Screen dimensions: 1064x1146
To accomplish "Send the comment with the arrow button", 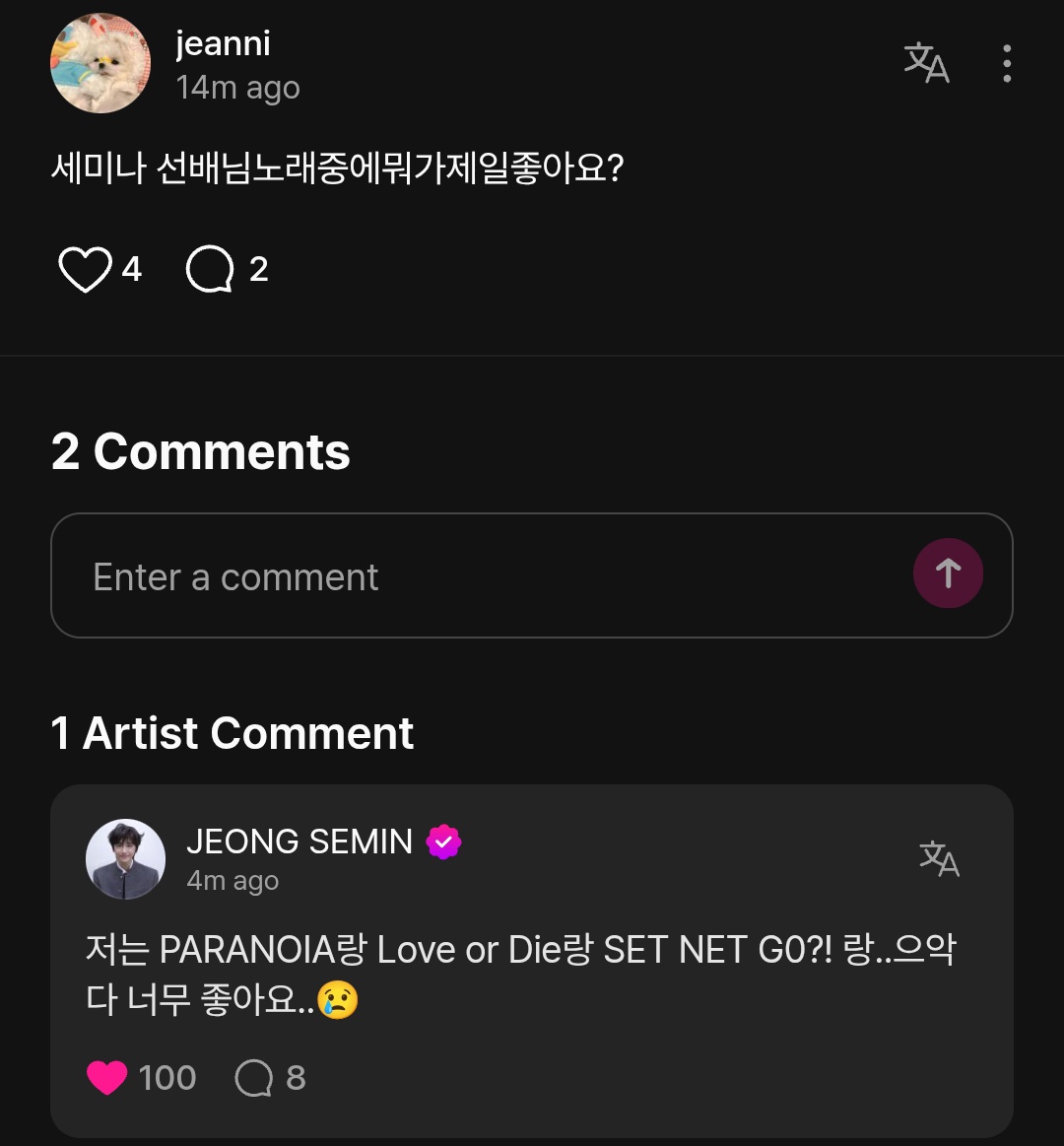I will [948, 573].
